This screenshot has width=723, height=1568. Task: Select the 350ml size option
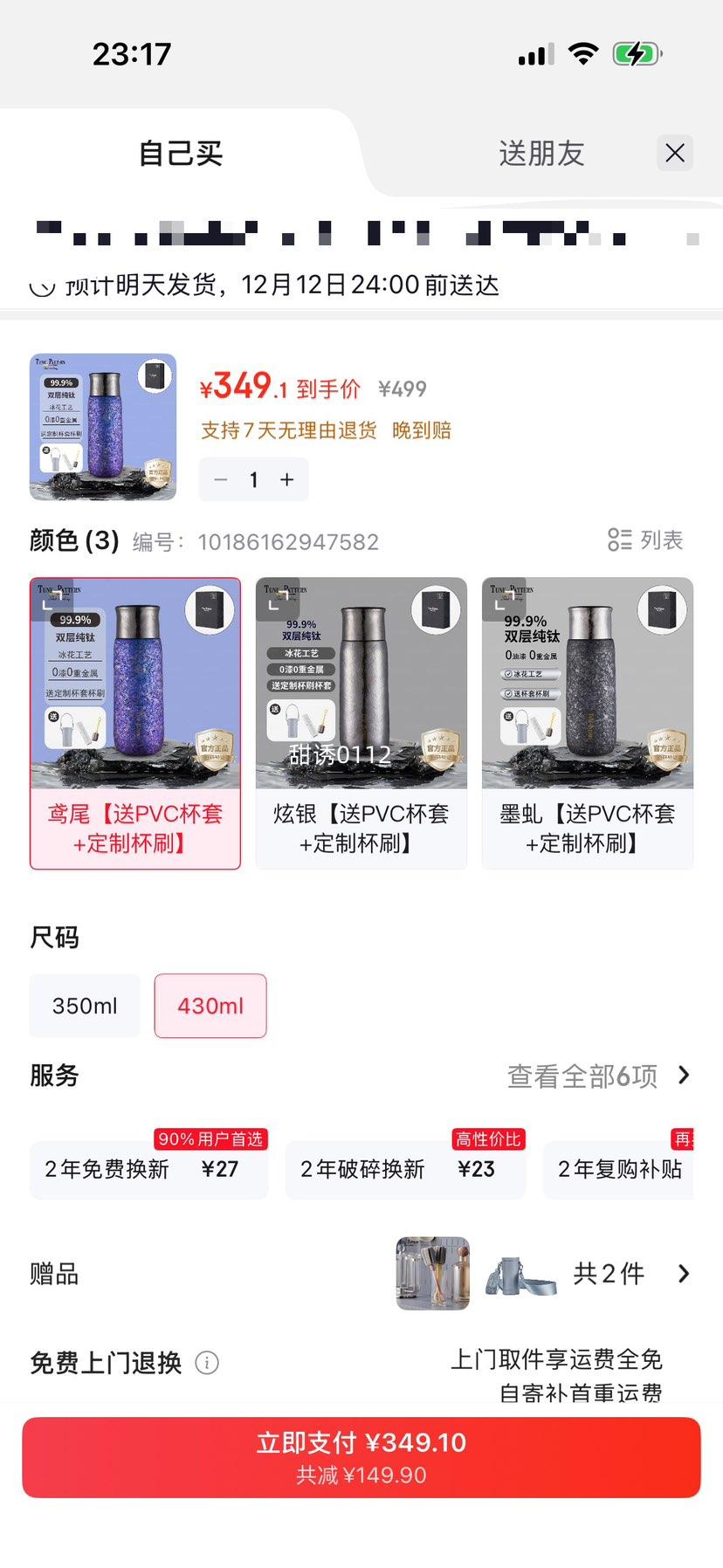[84, 1005]
